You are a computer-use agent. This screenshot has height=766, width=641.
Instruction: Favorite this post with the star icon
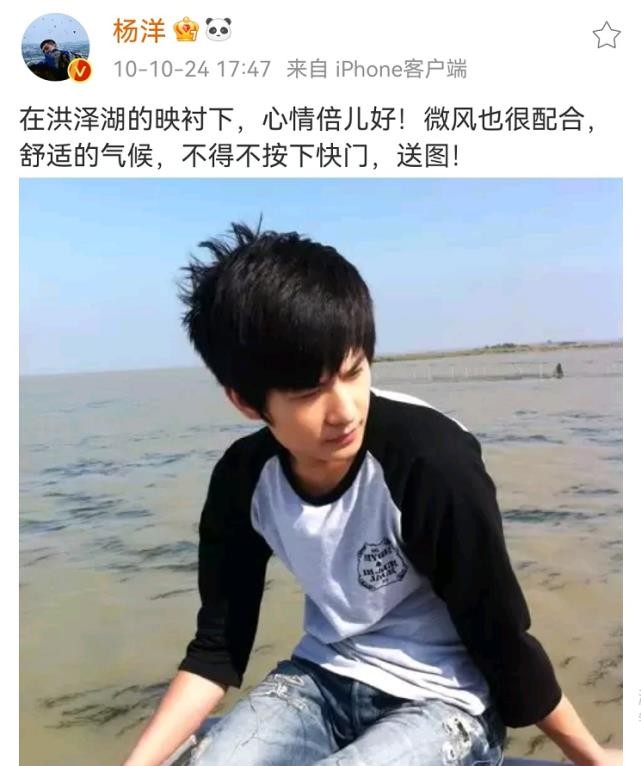pyautogui.click(x=606, y=36)
